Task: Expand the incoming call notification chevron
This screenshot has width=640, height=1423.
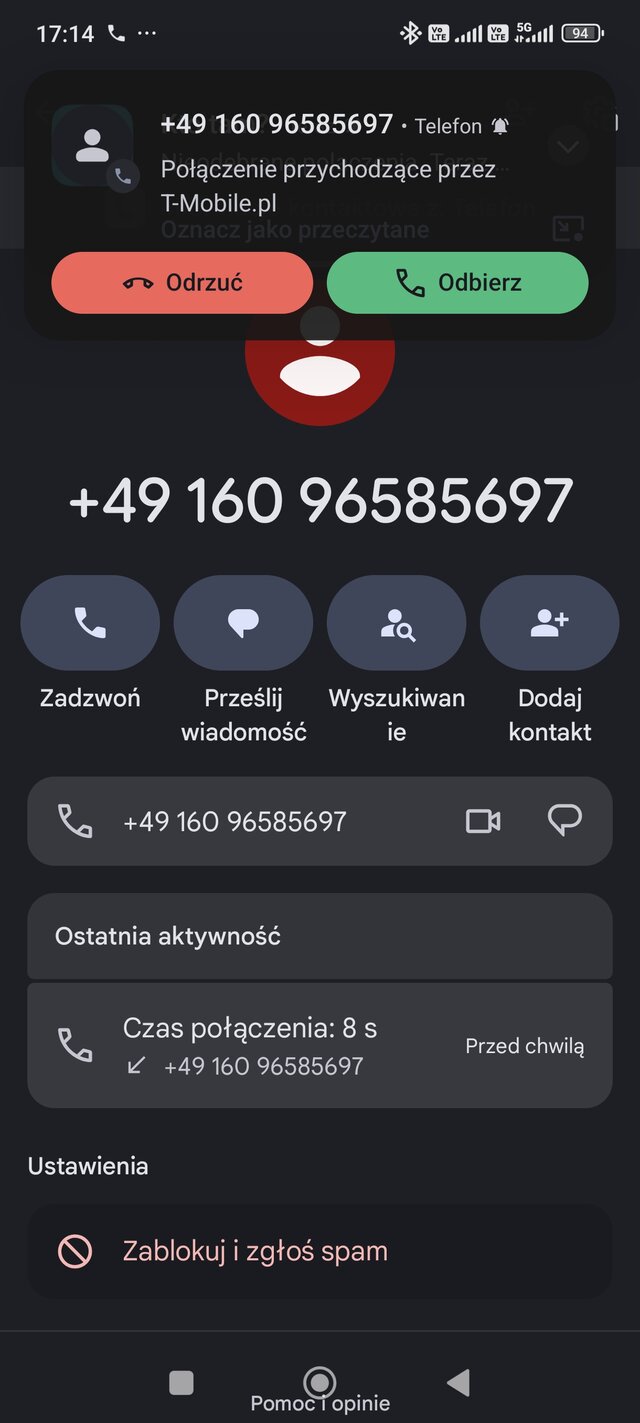Action: (568, 148)
